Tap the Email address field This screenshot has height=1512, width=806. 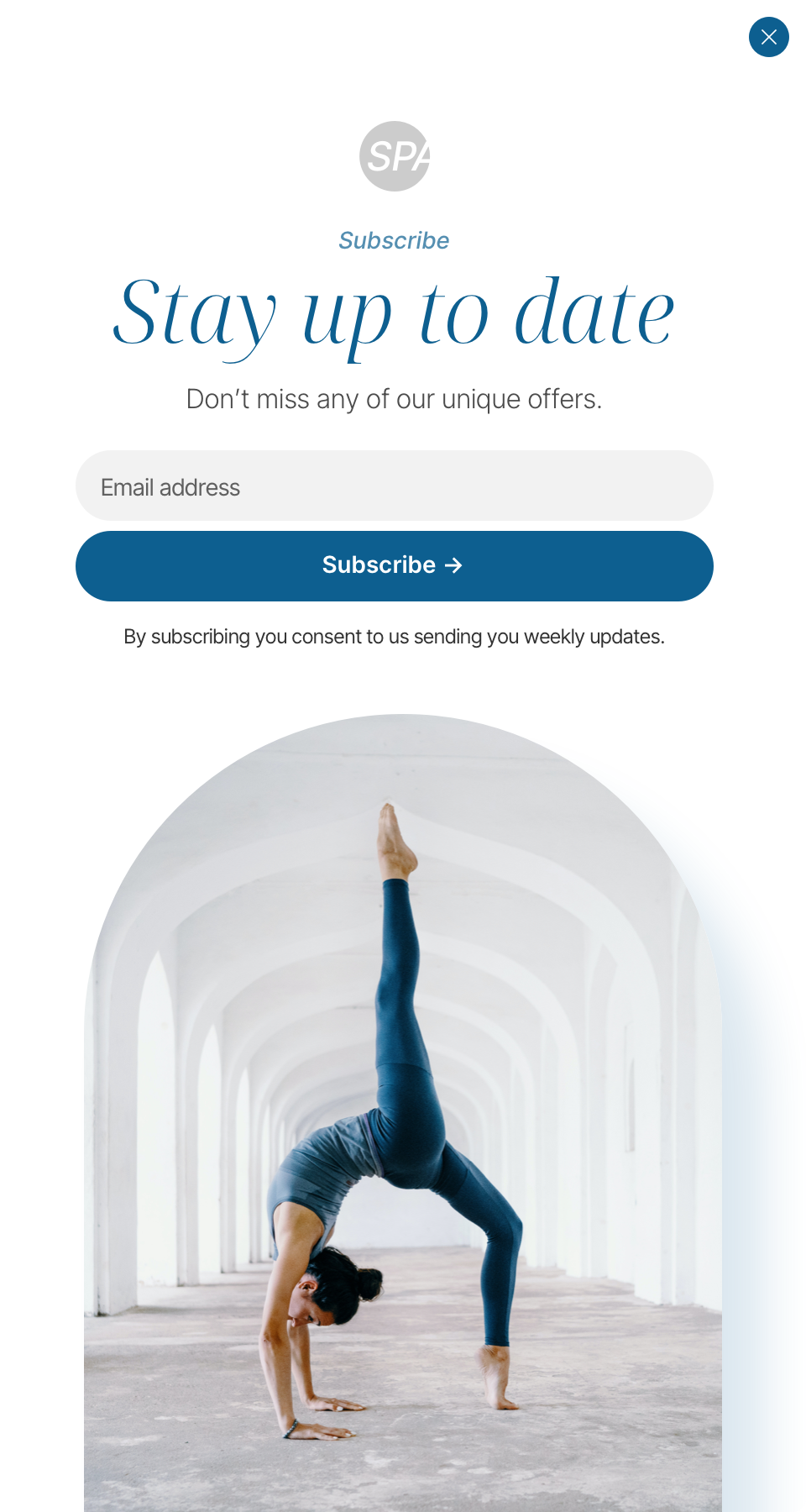tap(394, 486)
